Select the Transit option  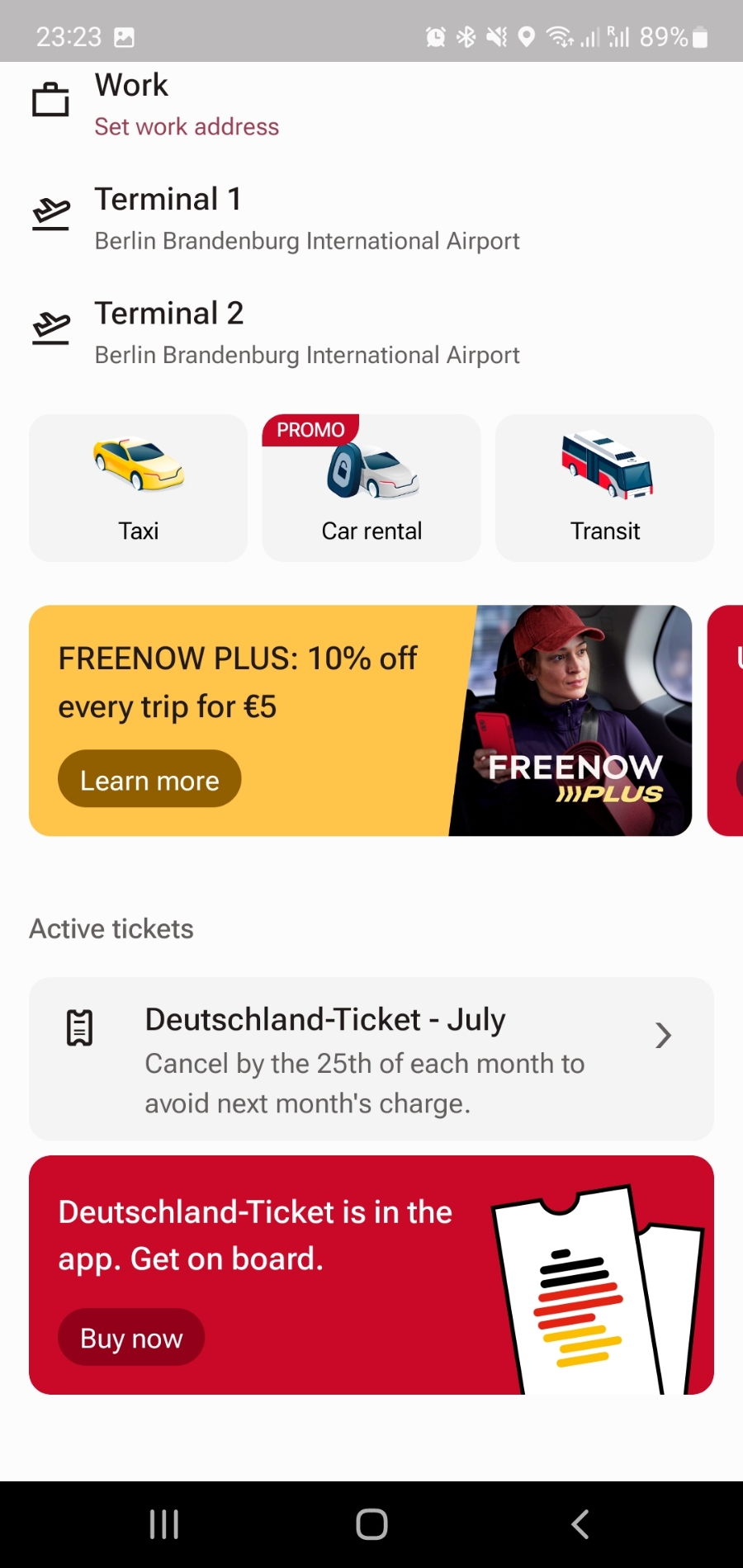coord(604,488)
